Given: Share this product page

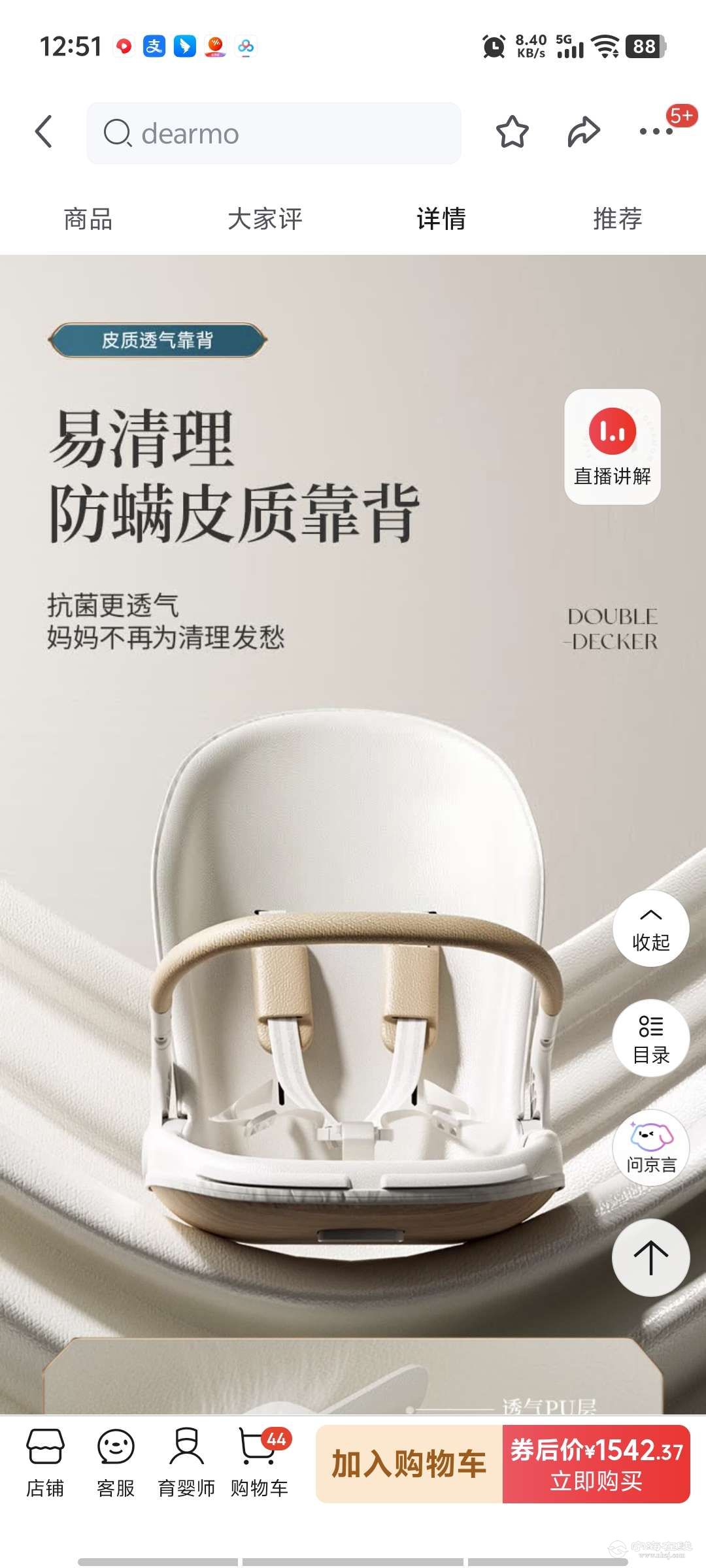Looking at the screenshot, I should (583, 132).
